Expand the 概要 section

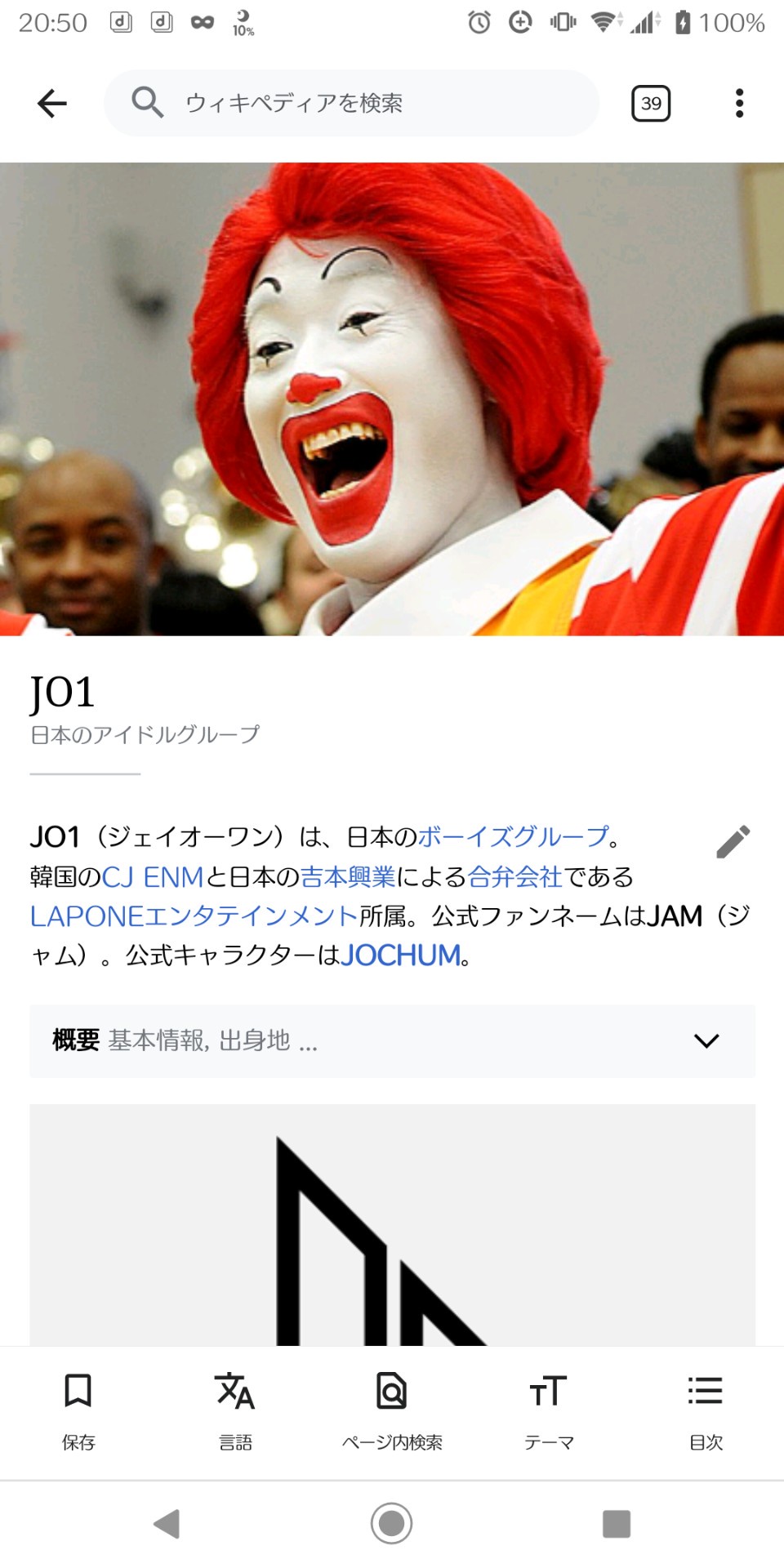pyautogui.click(x=392, y=1040)
